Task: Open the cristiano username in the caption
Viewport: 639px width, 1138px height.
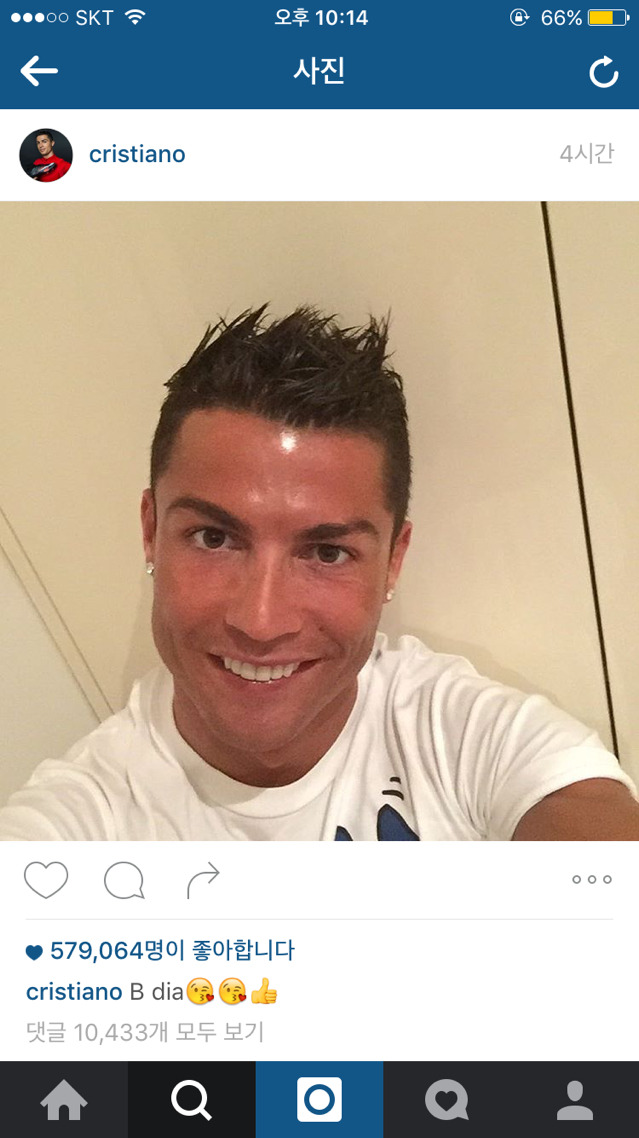Action: click(x=74, y=991)
